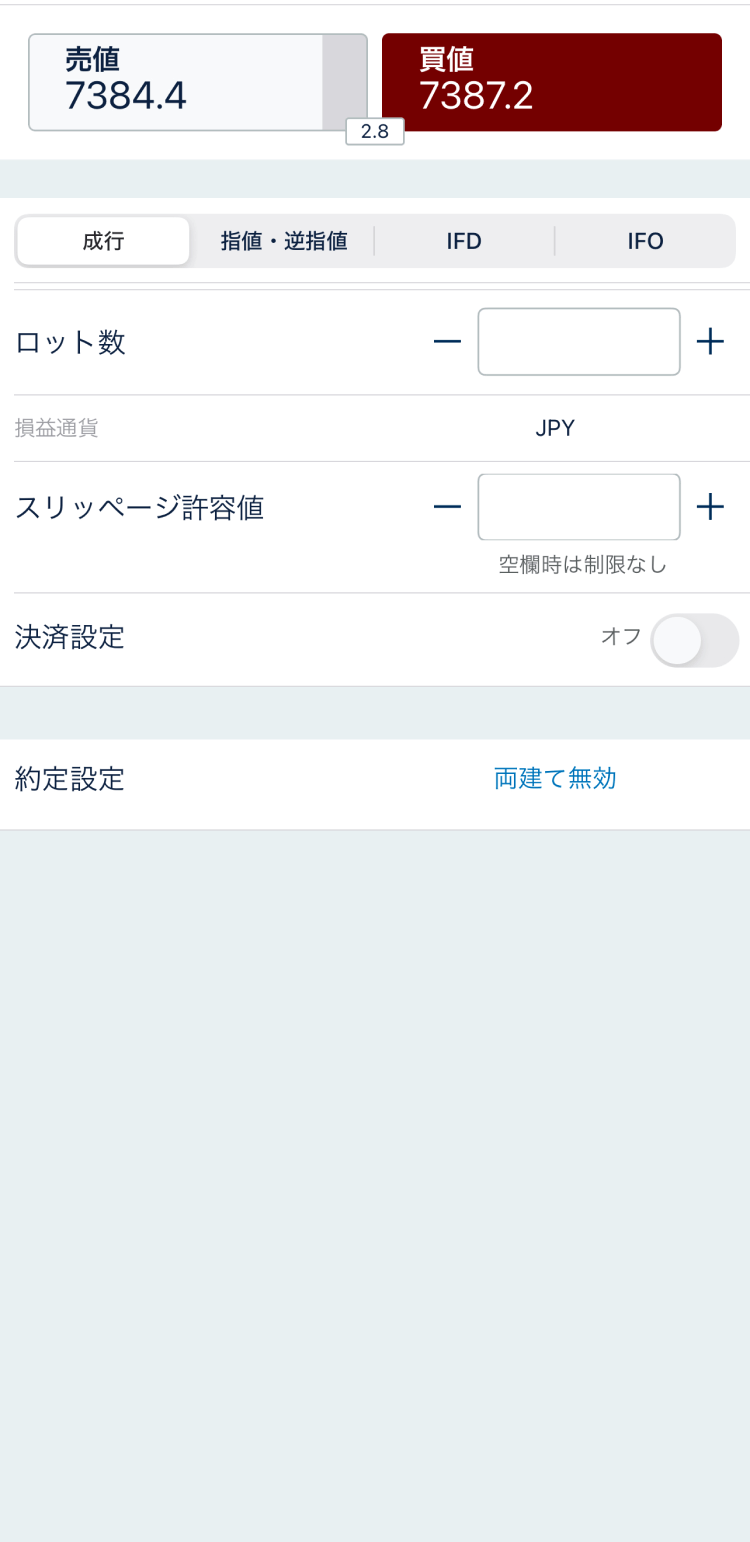
Task: Switch to the IFO tab
Action: point(645,241)
